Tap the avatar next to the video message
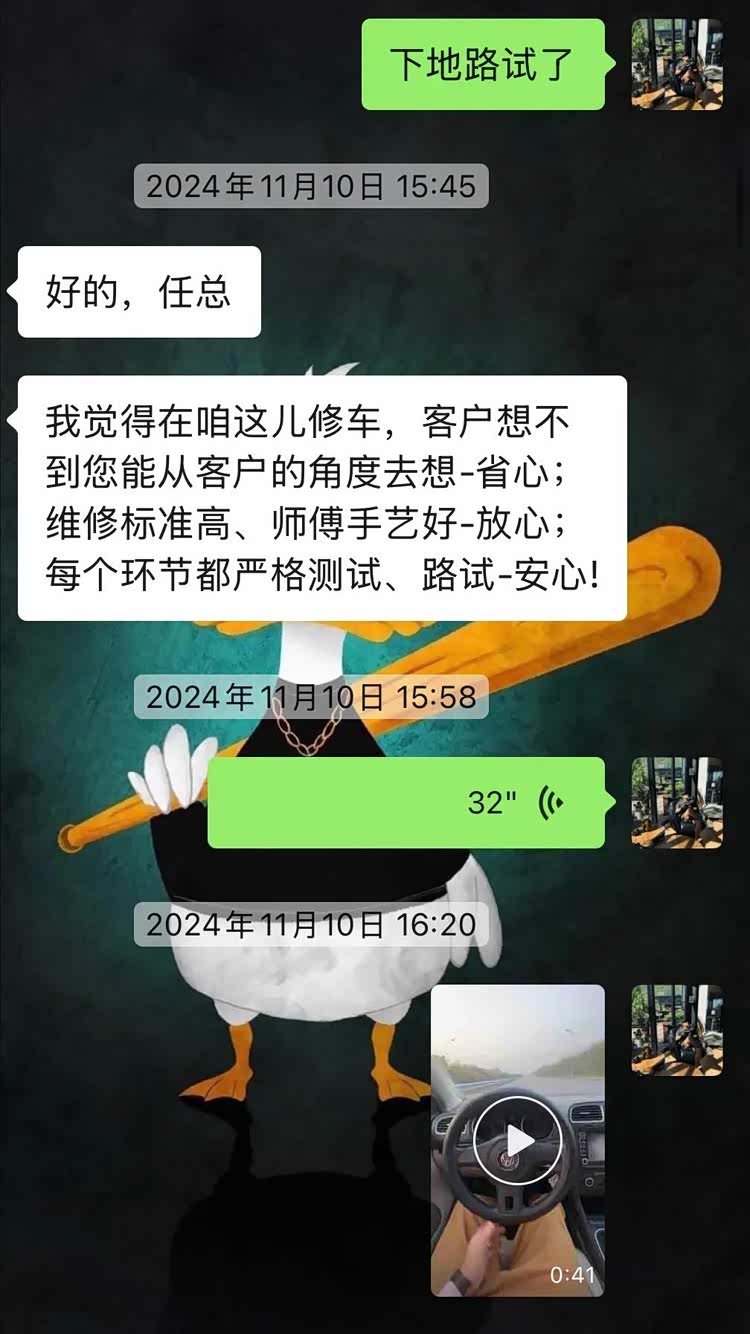 click(x=677, y=1030)
